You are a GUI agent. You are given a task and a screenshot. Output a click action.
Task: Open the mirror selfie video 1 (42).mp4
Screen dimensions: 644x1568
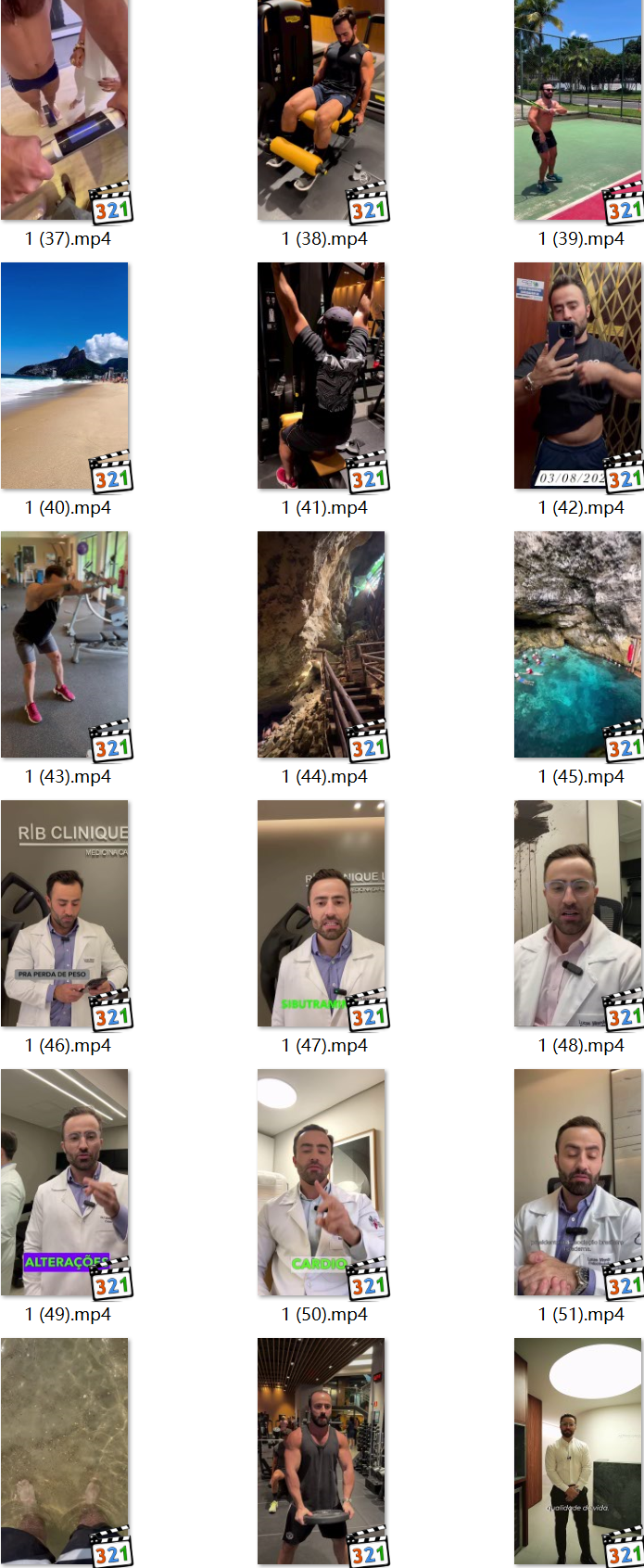tap(578, 376)
